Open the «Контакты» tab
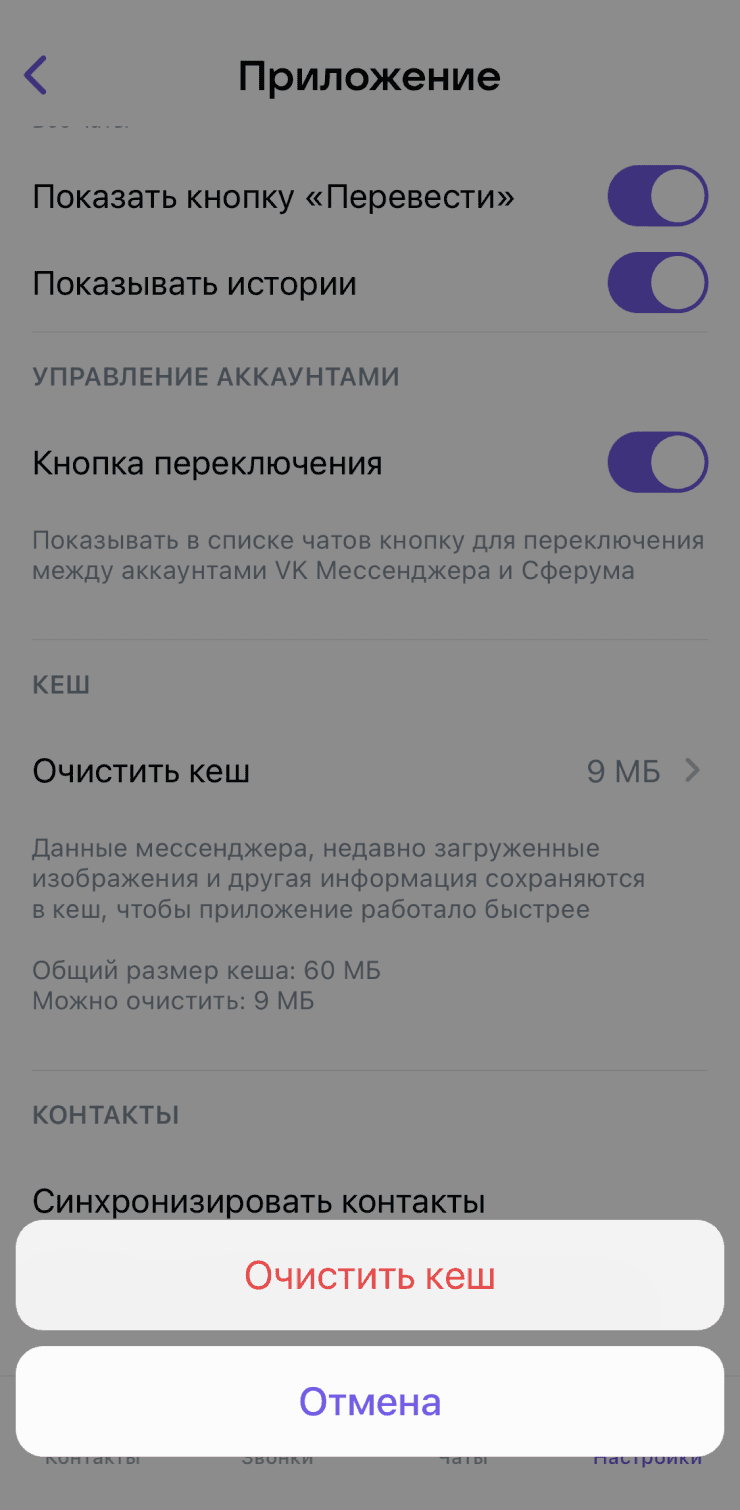Screen dimensions: 740x1510 [92, 1458]
